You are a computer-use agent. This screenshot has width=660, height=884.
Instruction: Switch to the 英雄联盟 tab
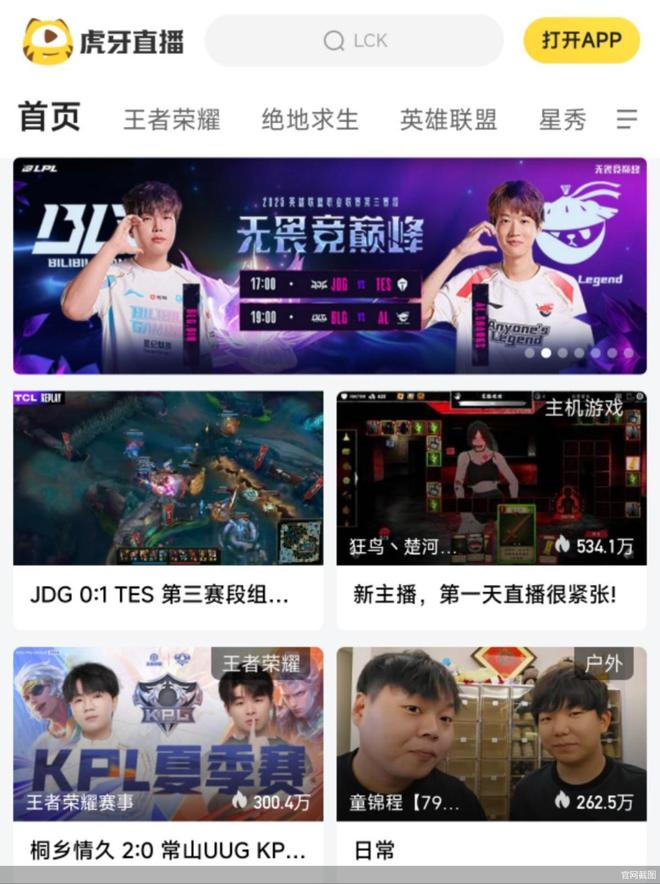point(449,120)
